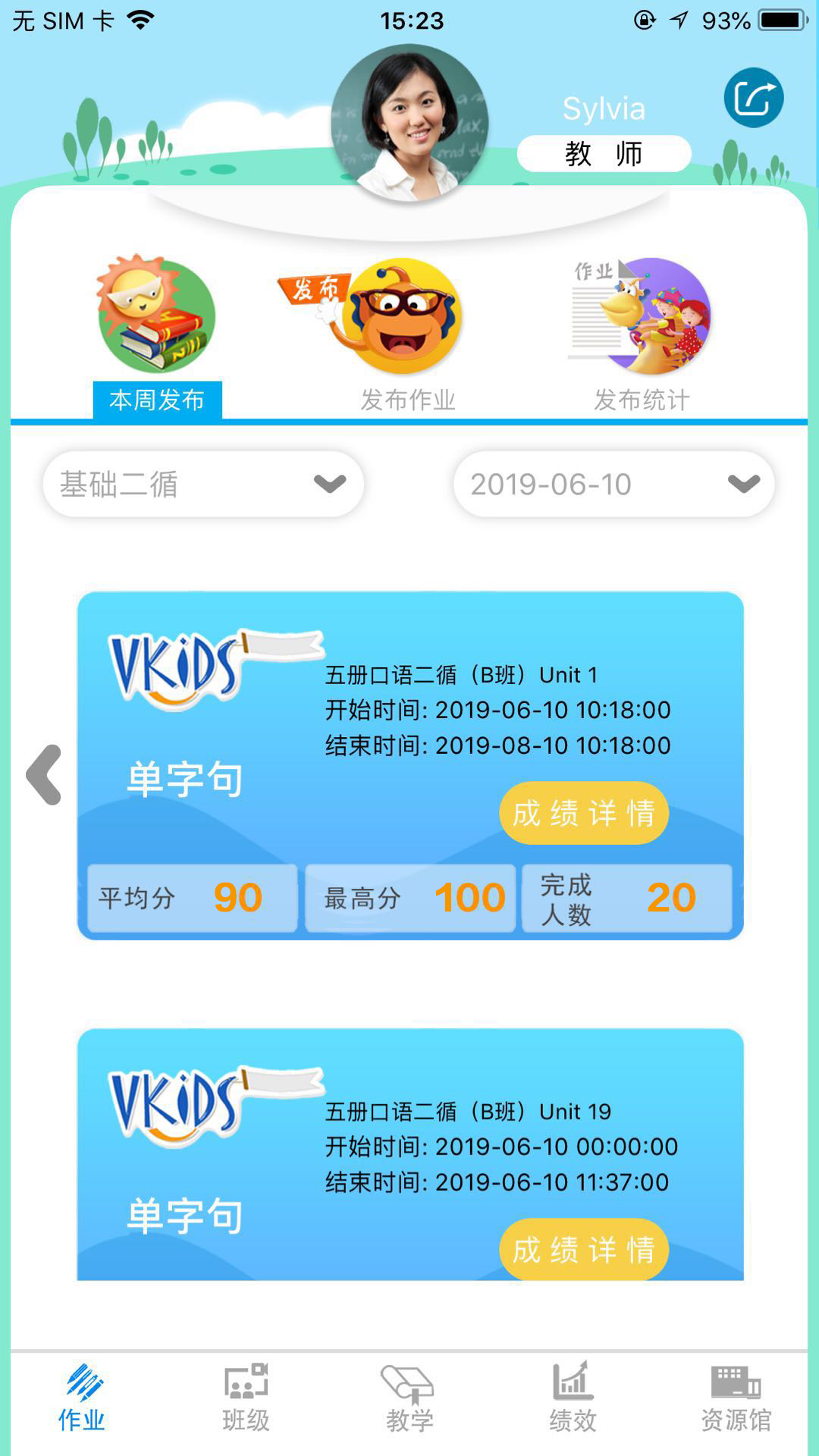Go to previous card with left arrow
Screen dimensions: 819x1456
click(x=44, y=774)
